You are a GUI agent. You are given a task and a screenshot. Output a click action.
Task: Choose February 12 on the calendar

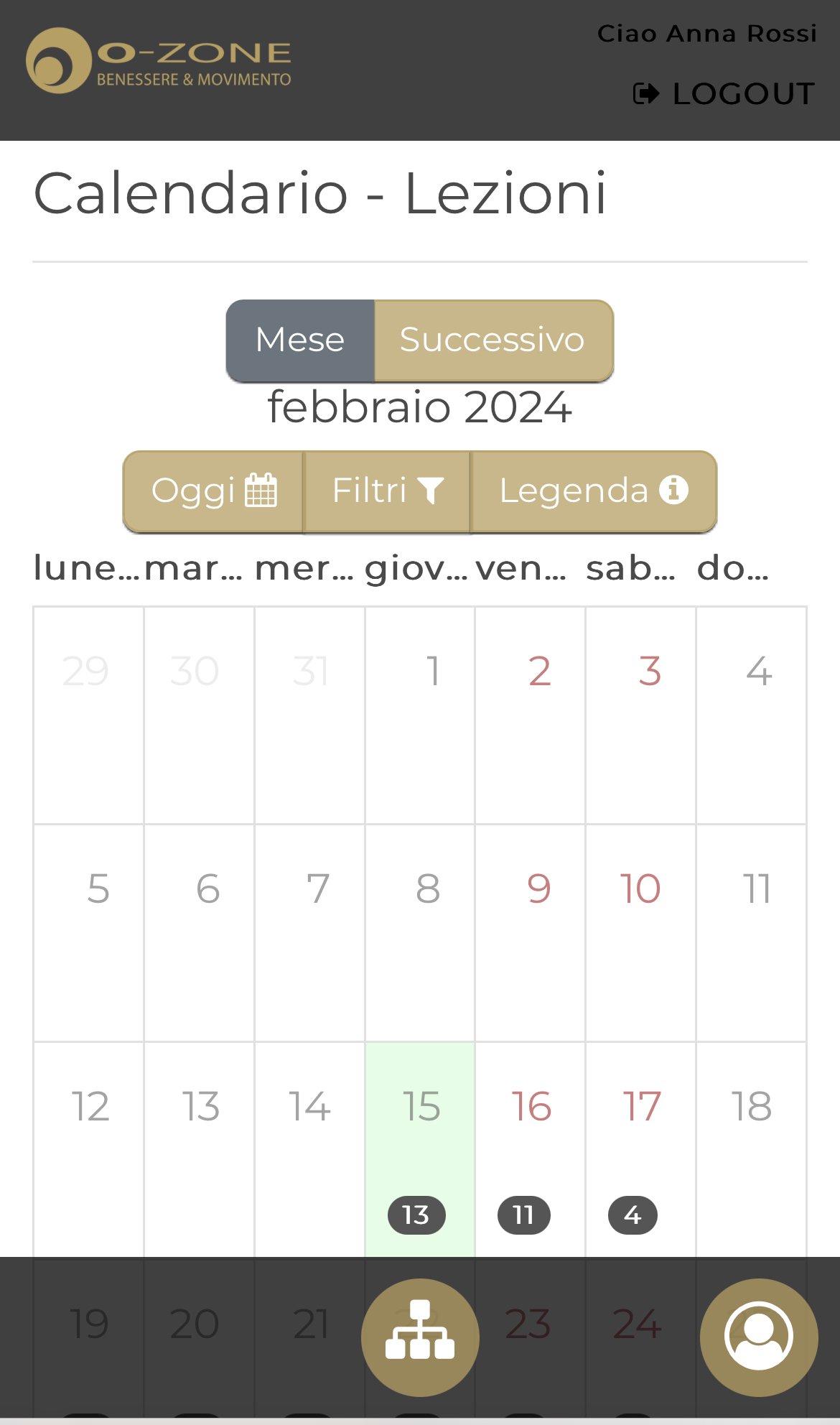point(89,1149)
